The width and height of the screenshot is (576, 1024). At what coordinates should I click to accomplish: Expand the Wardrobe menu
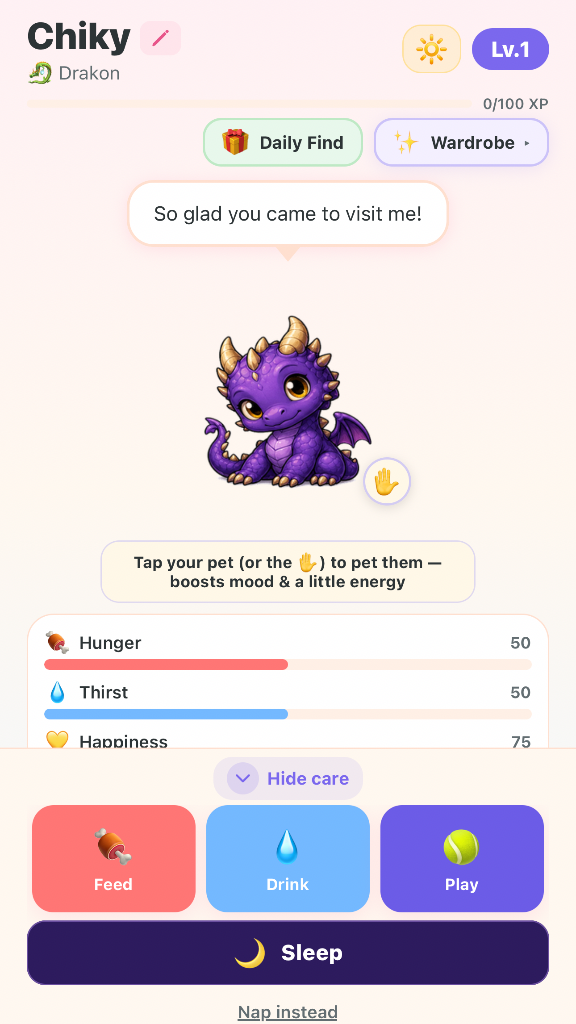pyautogui.click(x=461, y=142)
